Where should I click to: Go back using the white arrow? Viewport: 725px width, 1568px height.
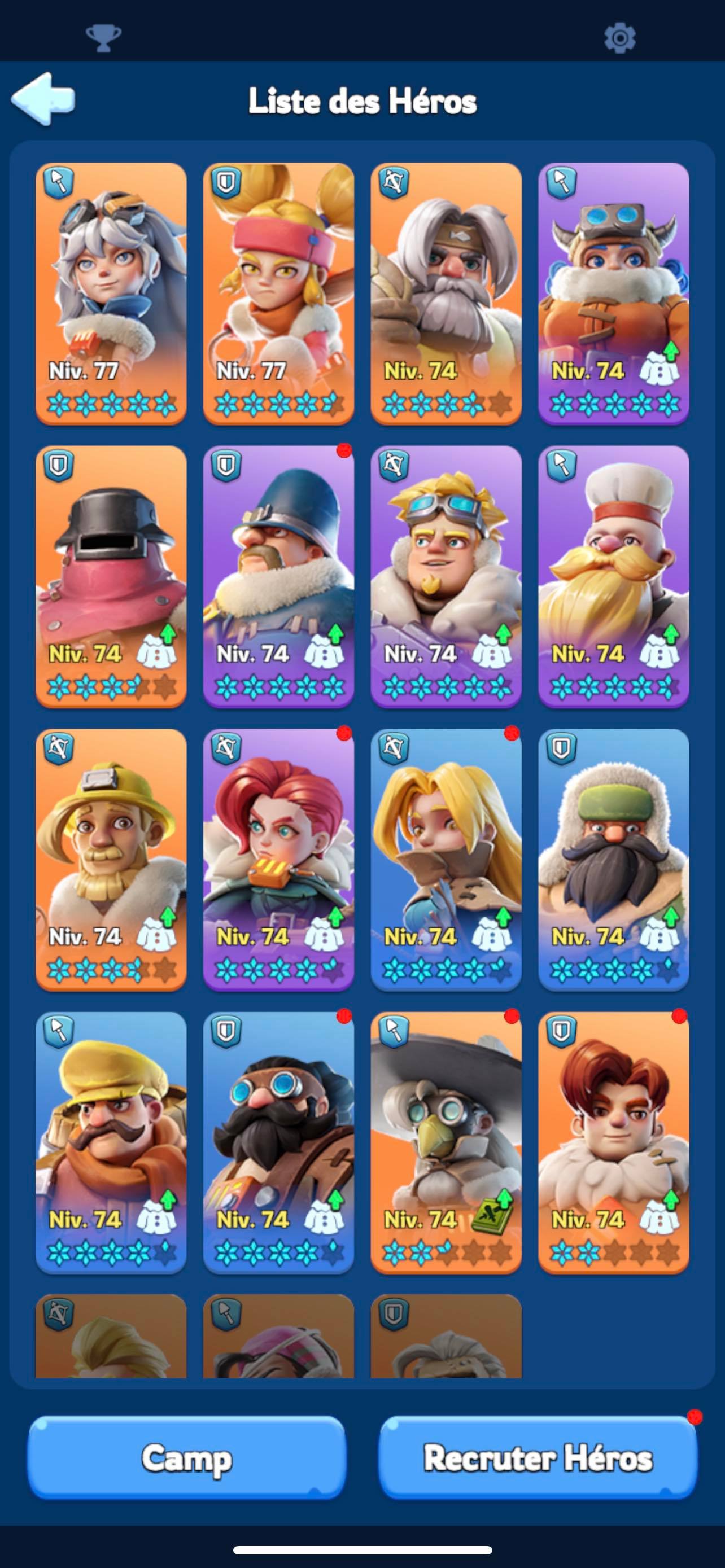coord(43,99)
